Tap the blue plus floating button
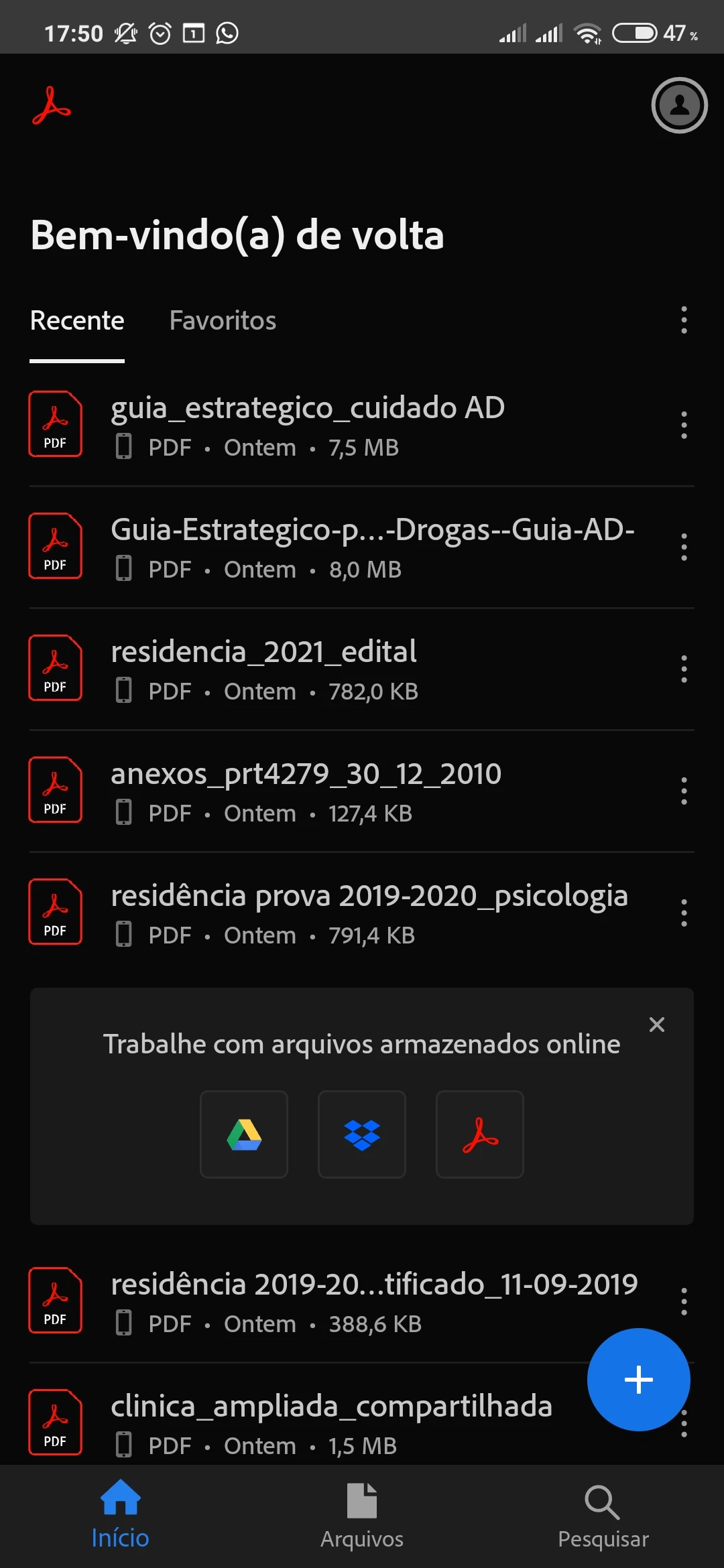This screenshot has width=724, height=1568. tap(638, 1380)
